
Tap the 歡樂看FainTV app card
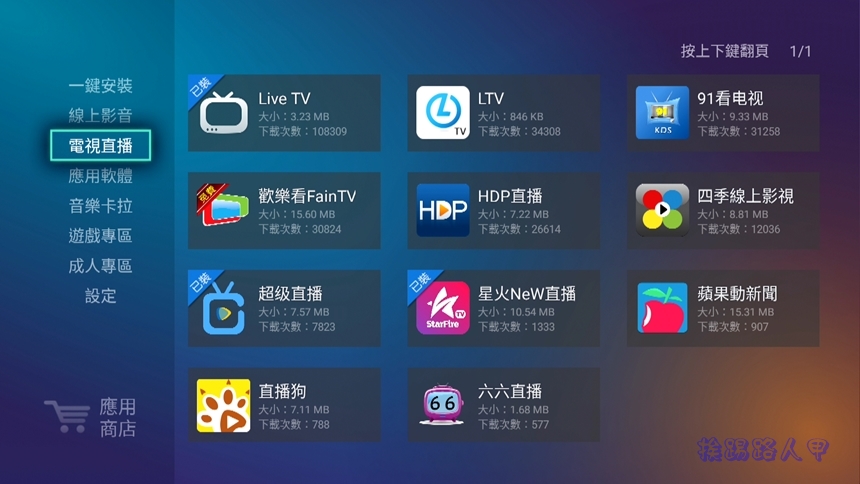284,211
